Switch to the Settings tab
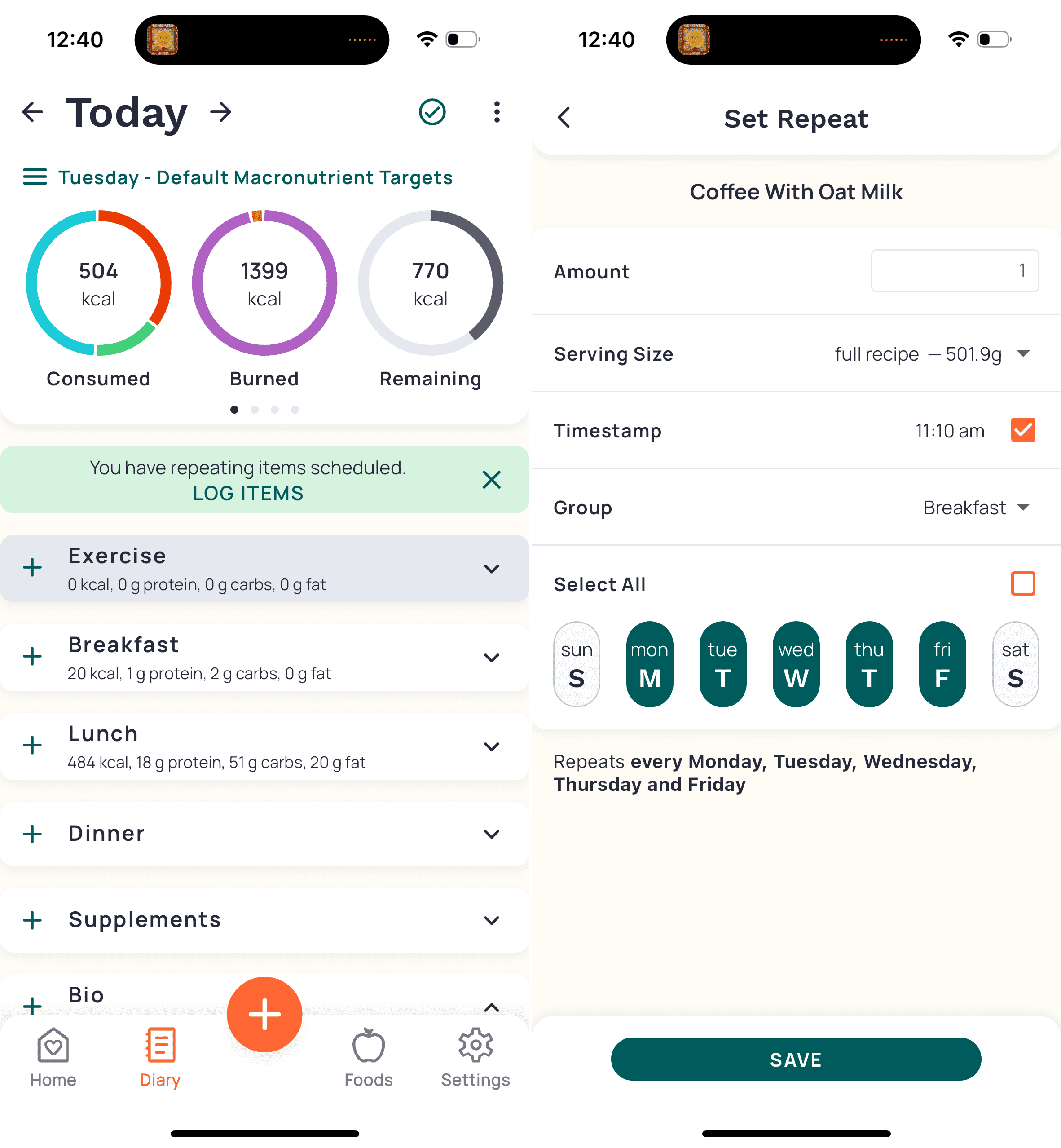 coord(475,1058)
